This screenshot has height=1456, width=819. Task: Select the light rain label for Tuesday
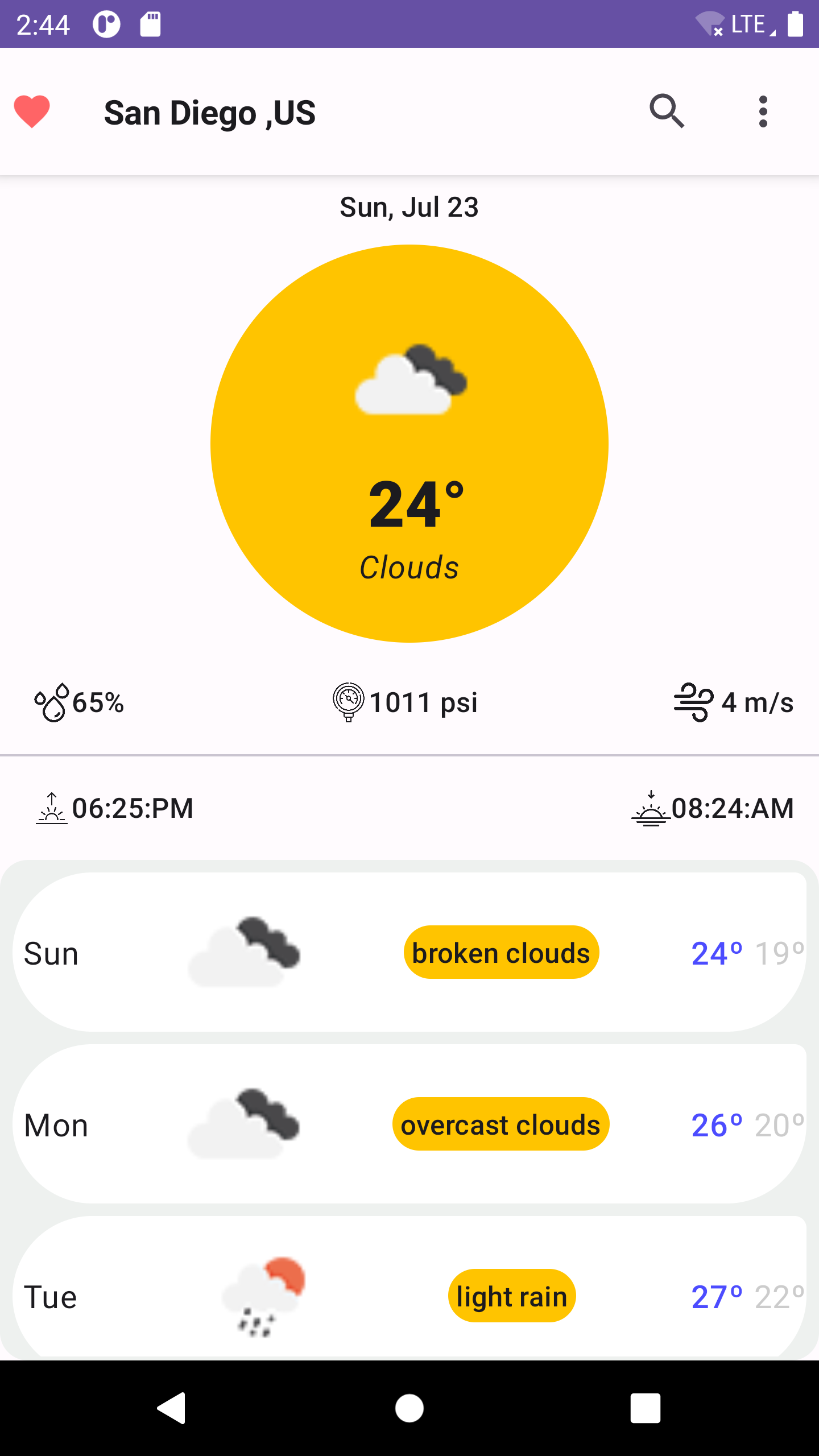[511, 1296]
